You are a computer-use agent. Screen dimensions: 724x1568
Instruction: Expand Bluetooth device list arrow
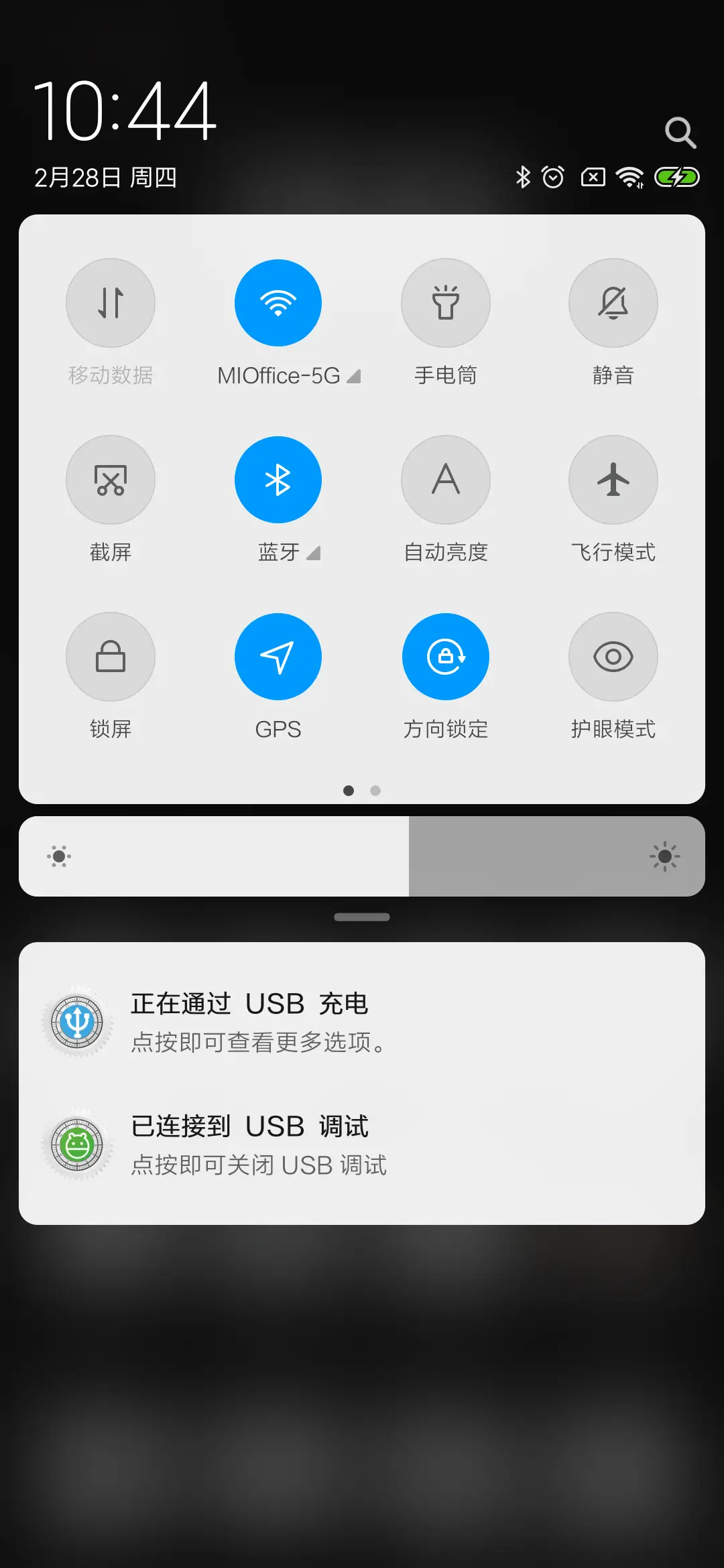(313, 553)
